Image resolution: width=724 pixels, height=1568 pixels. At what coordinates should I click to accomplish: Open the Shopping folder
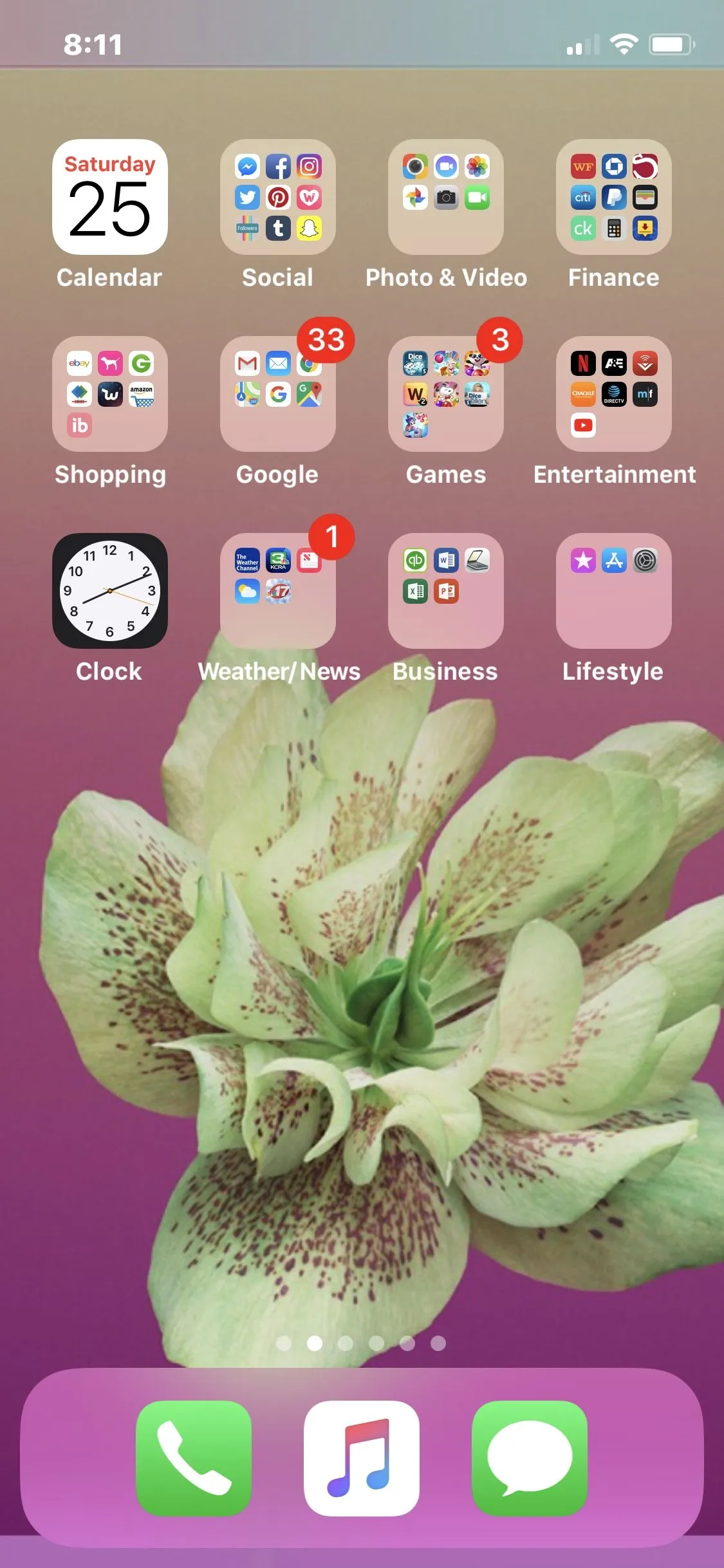pos(110,394)
